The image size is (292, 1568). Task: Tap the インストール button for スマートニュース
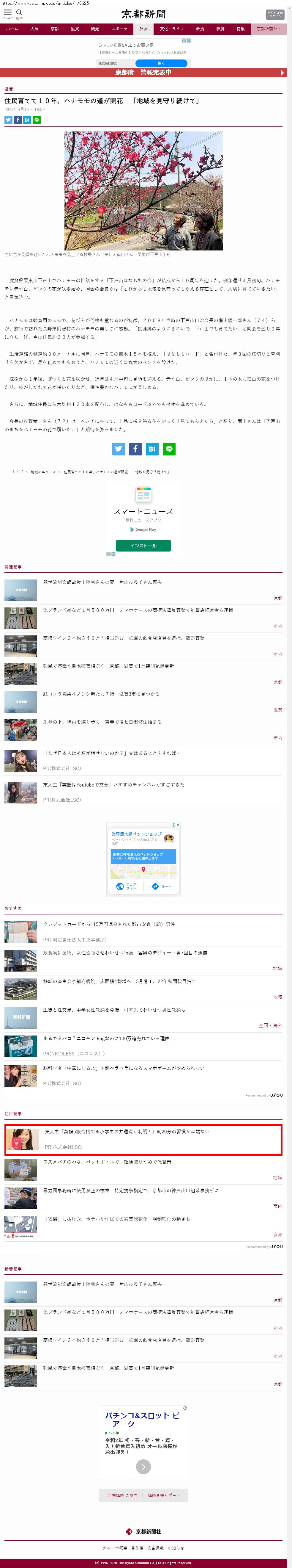(x=143, y=545)
